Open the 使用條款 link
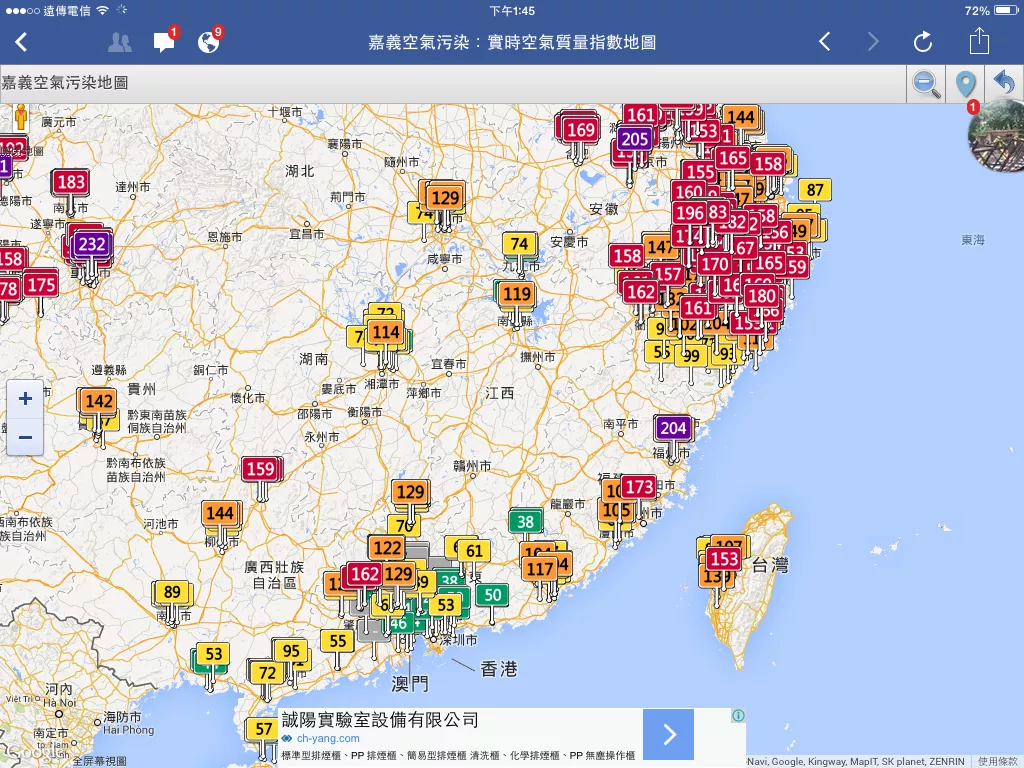1024x768 pixels. (998, 762)
